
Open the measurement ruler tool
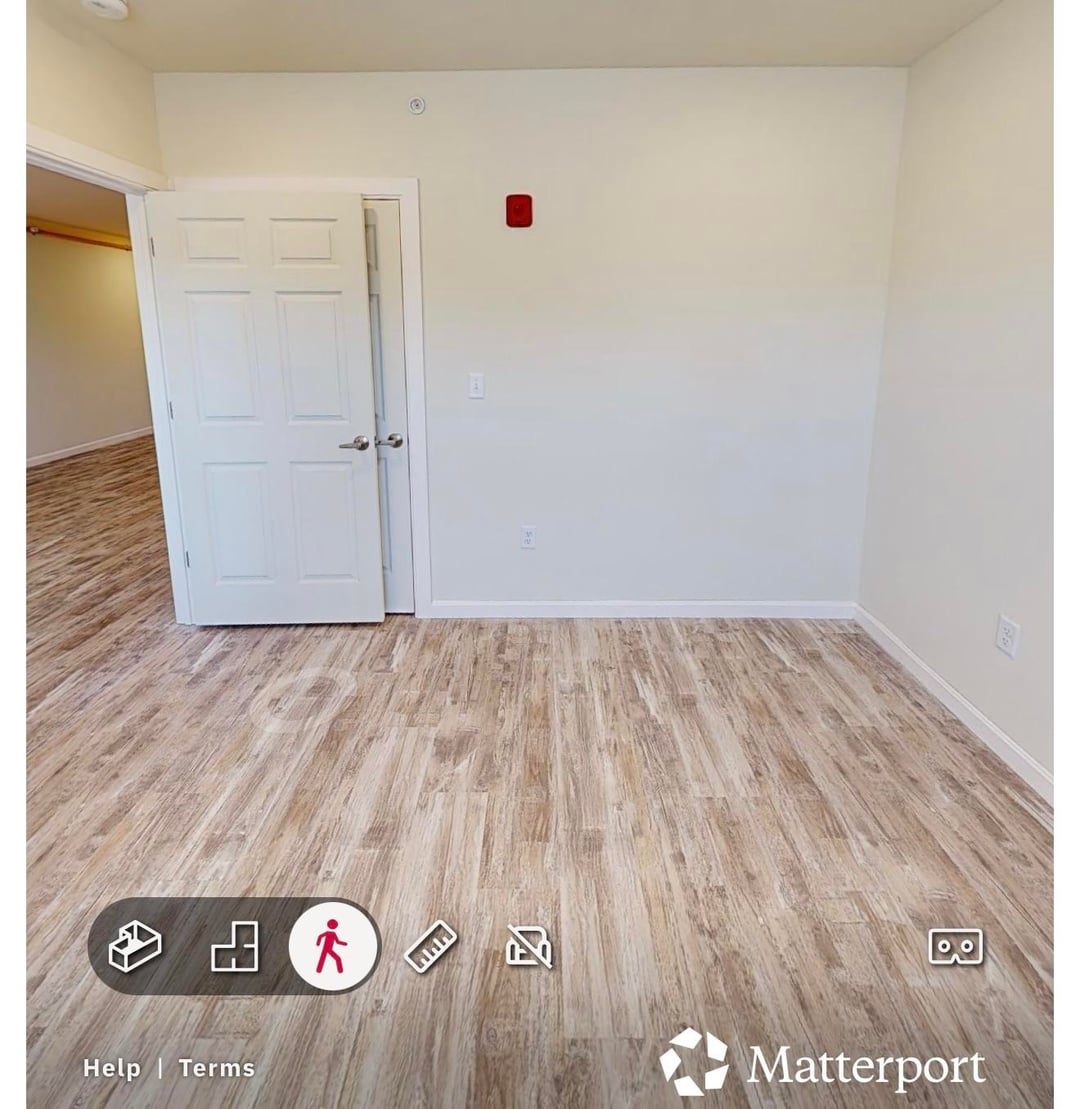click(x=431, y=946)
